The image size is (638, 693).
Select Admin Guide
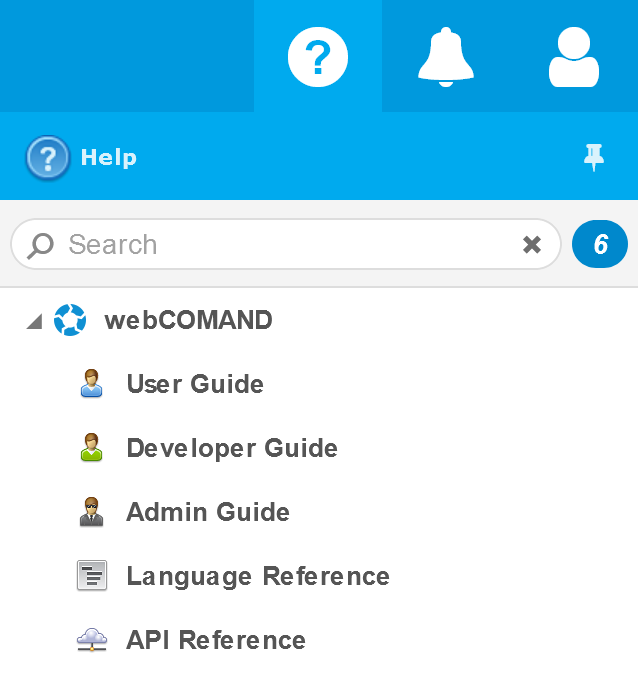click(208, 512)
